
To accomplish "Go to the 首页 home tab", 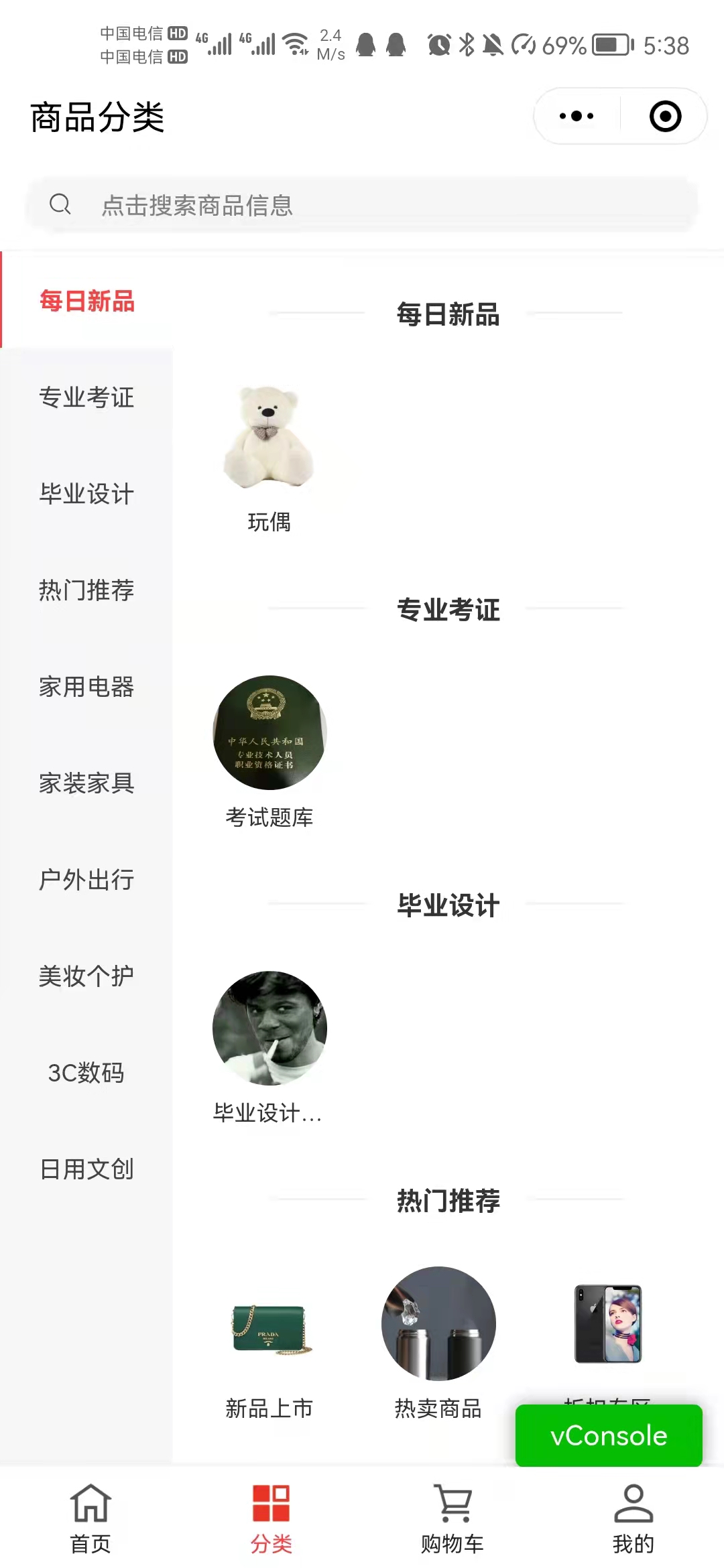I will click(x=90, y=1518).
